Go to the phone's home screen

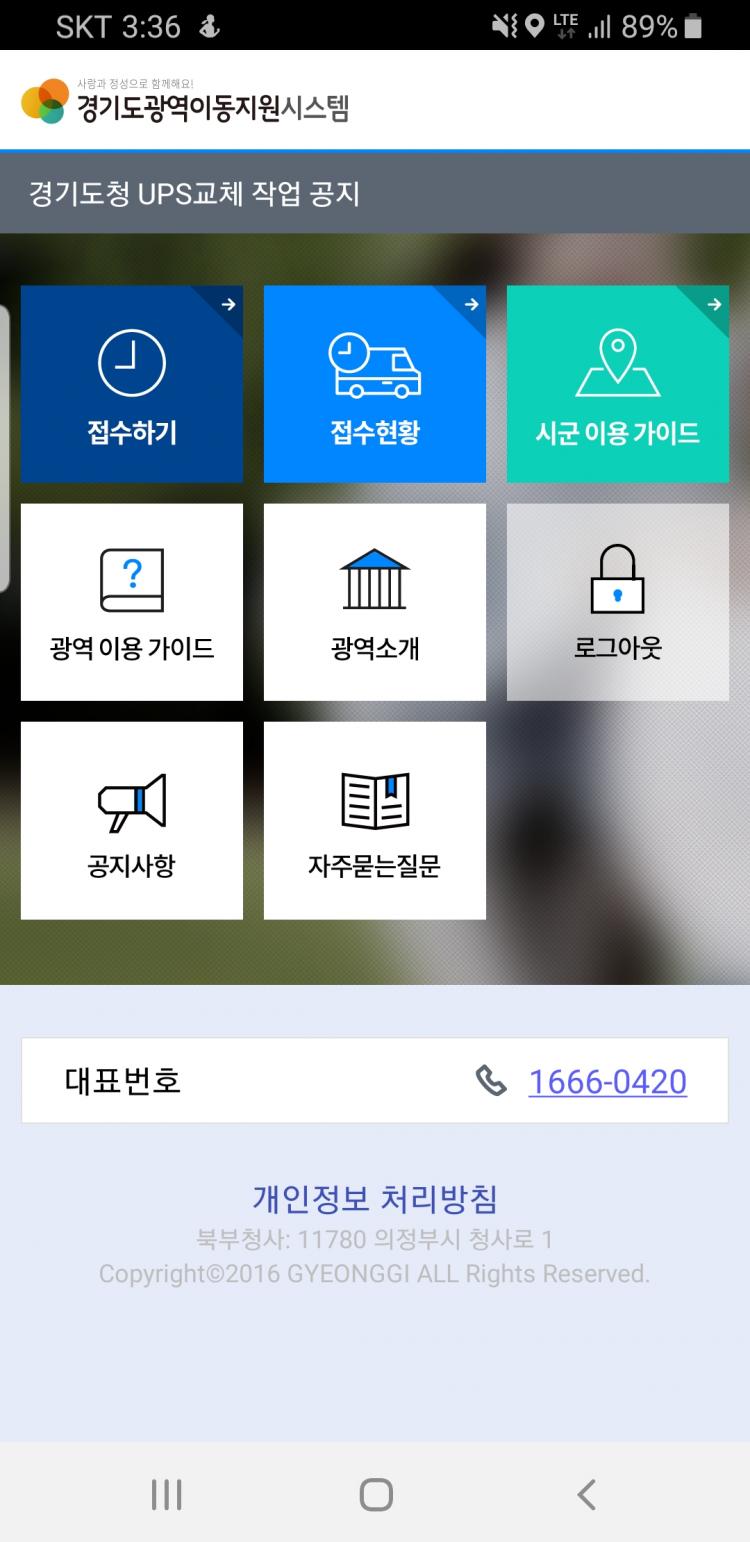point(375,1494)
